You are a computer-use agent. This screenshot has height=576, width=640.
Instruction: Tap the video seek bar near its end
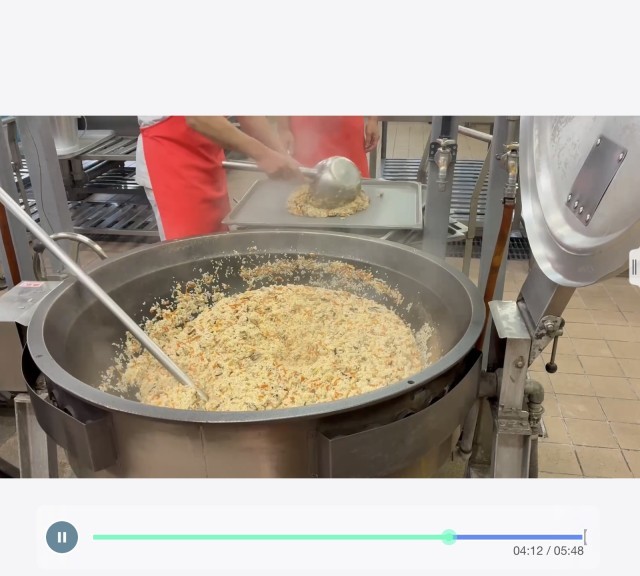[570, 537]
